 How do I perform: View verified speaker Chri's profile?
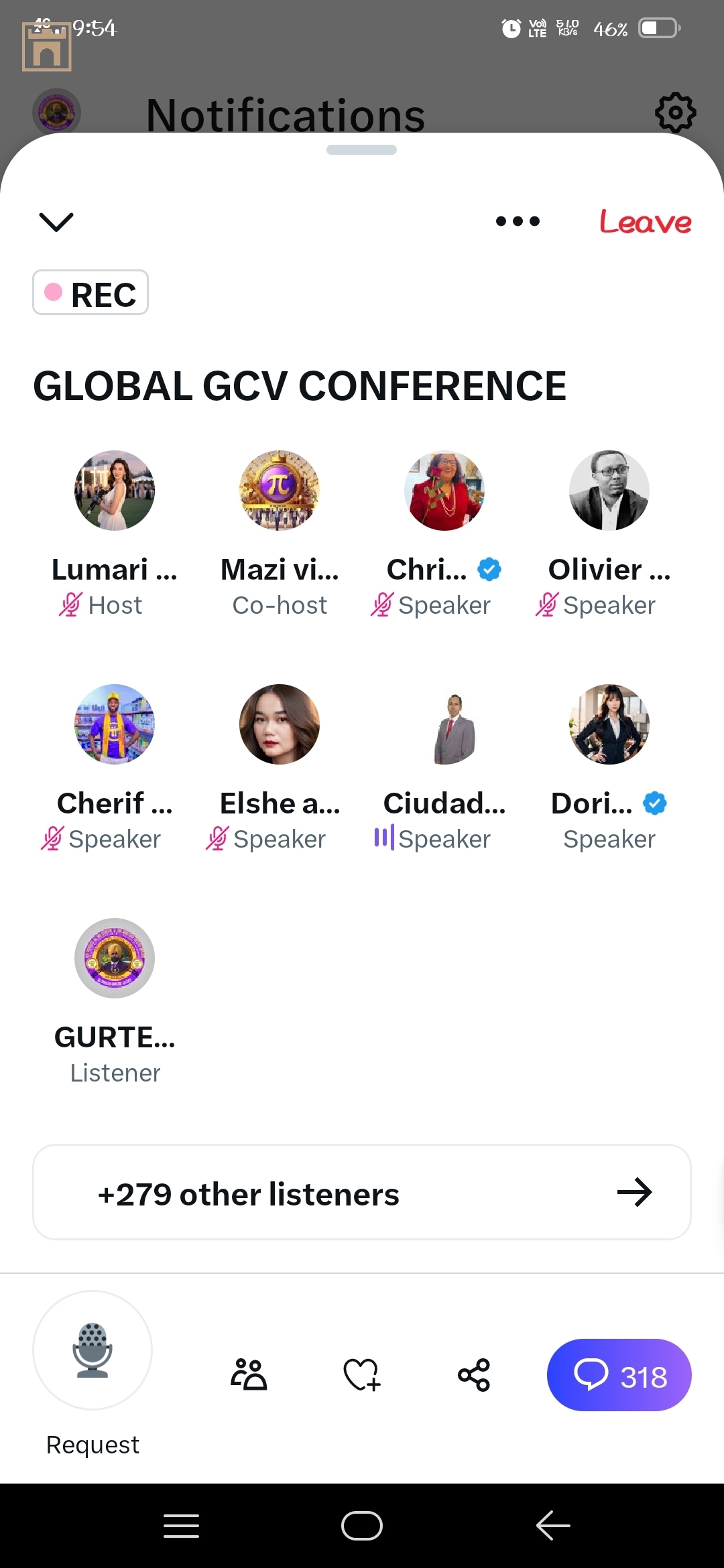(x=444, y=491)
